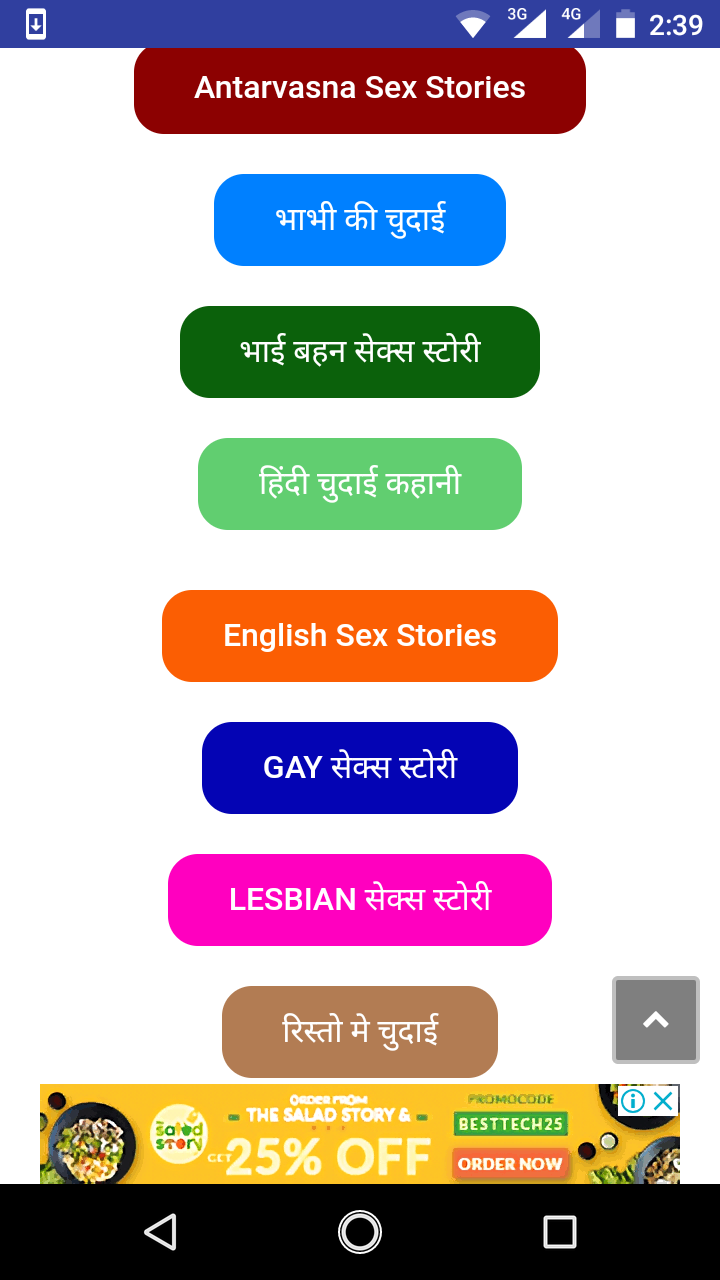Select the light green Hindi category button

[360, 484]
